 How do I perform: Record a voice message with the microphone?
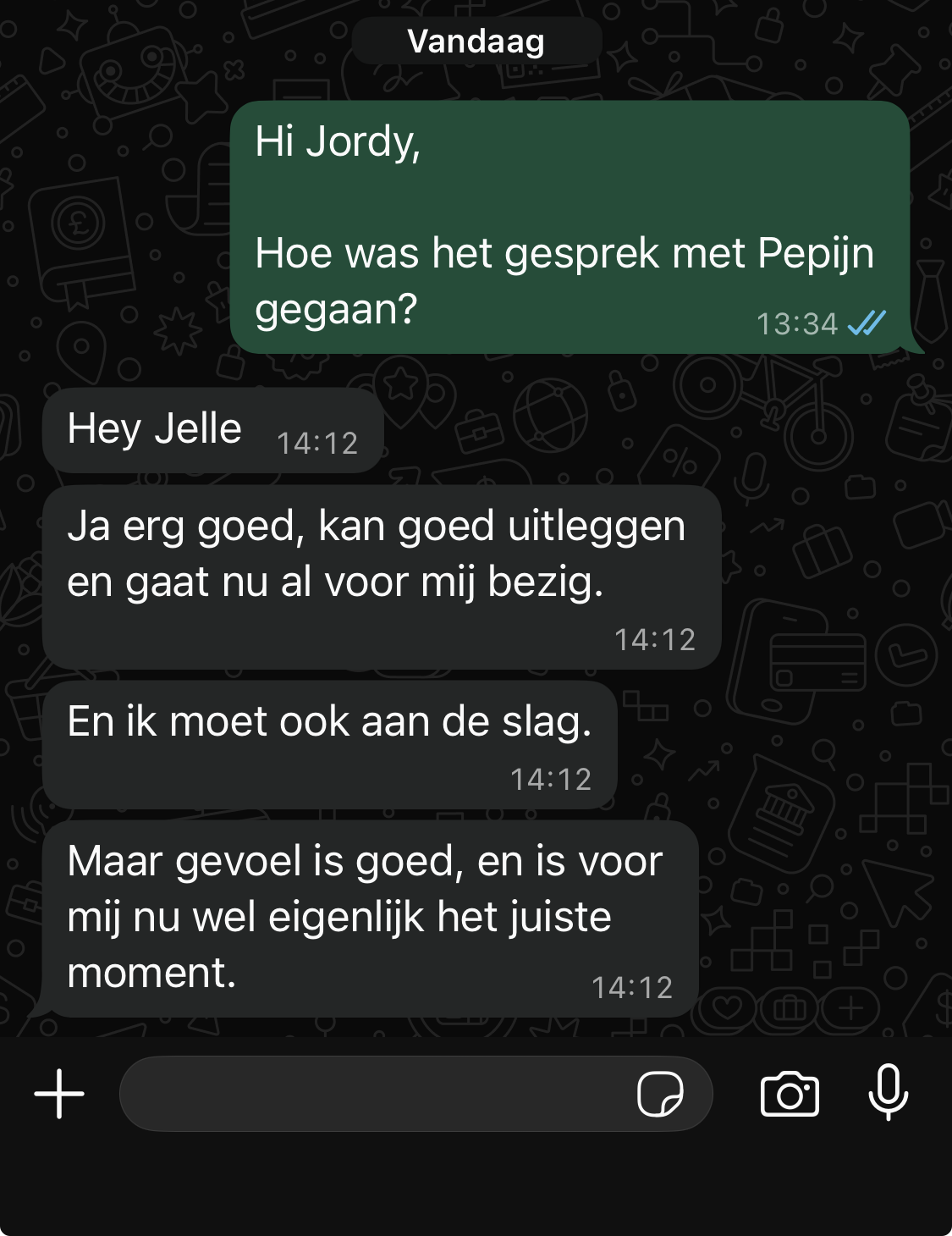pyautogui.click(x=888, y=1092)
